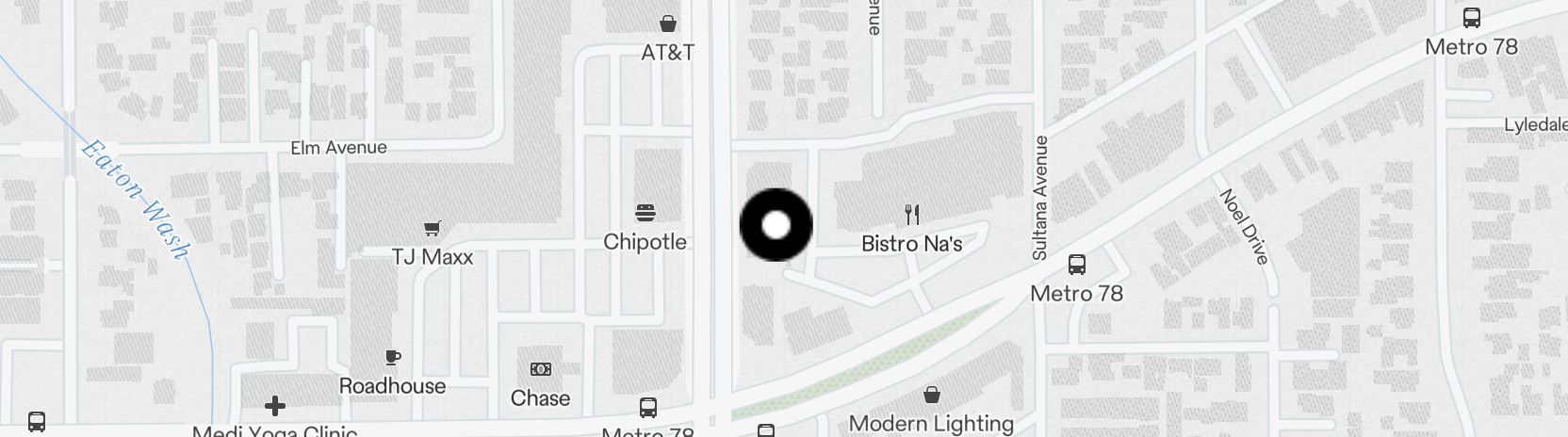Select the Bistro Na's restaurant marker
1568x437 pixels.
click(911, 216)
